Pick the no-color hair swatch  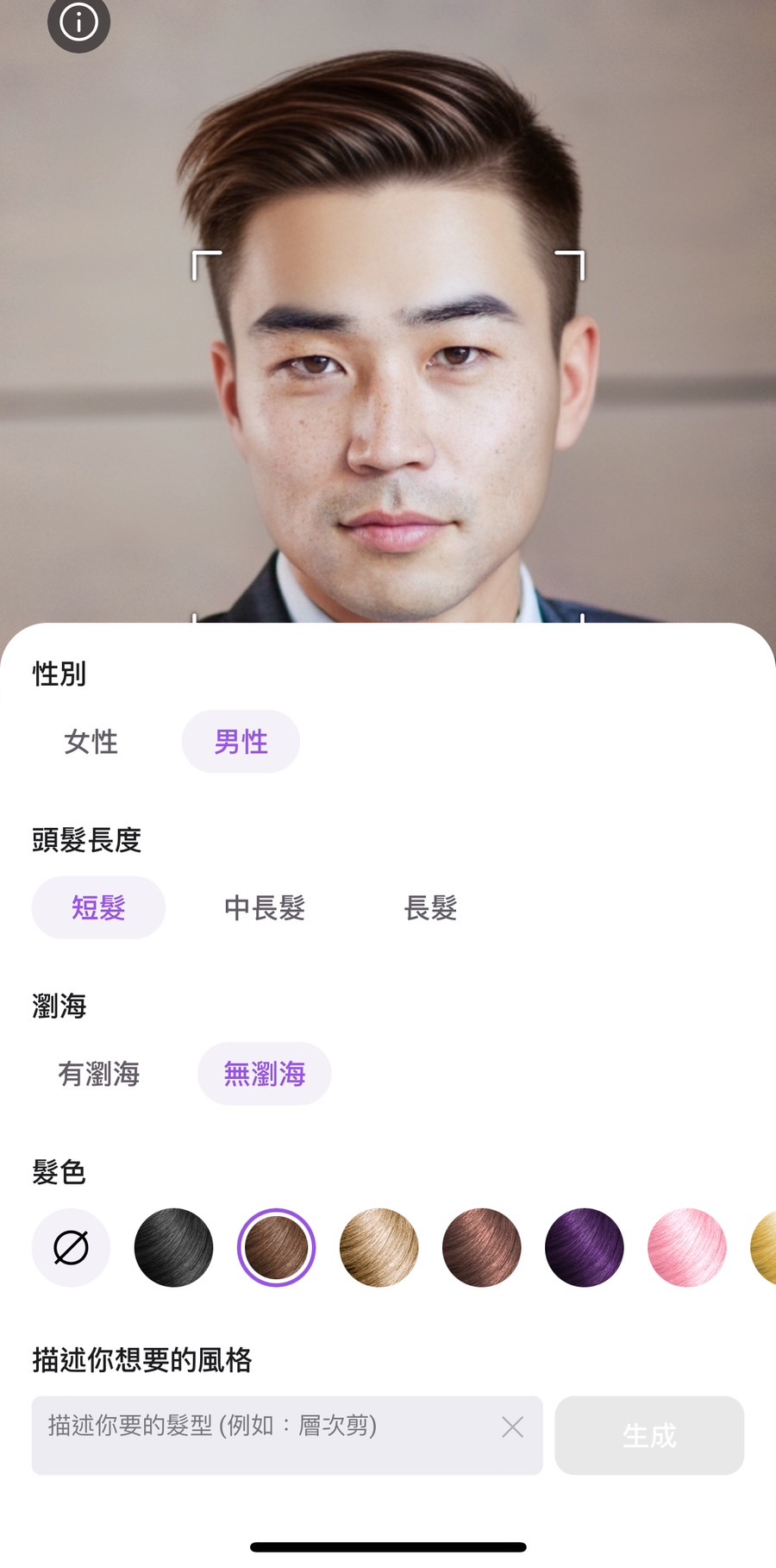(x=71, y=1248)
